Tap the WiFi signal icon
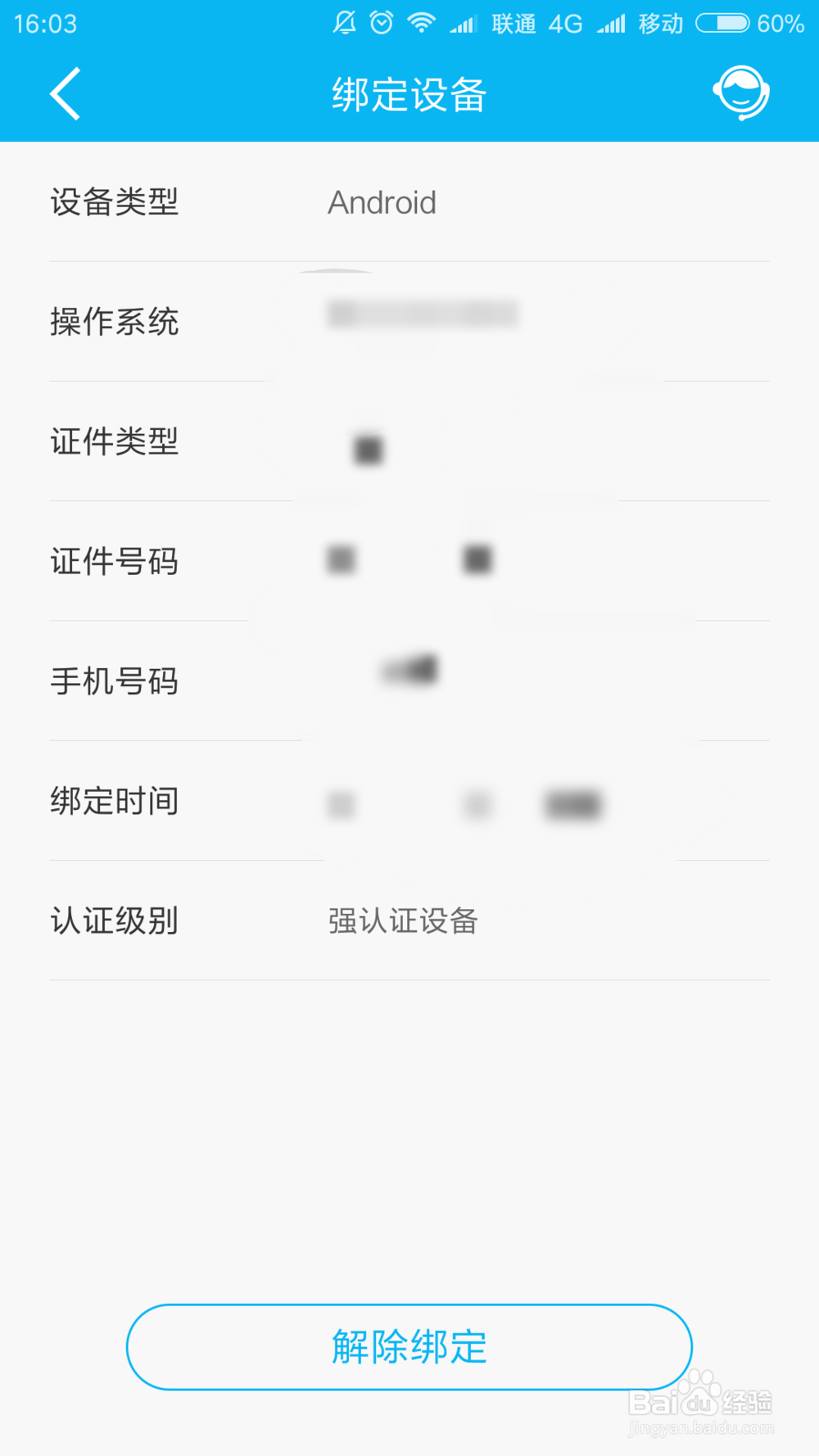 [421, 23]
